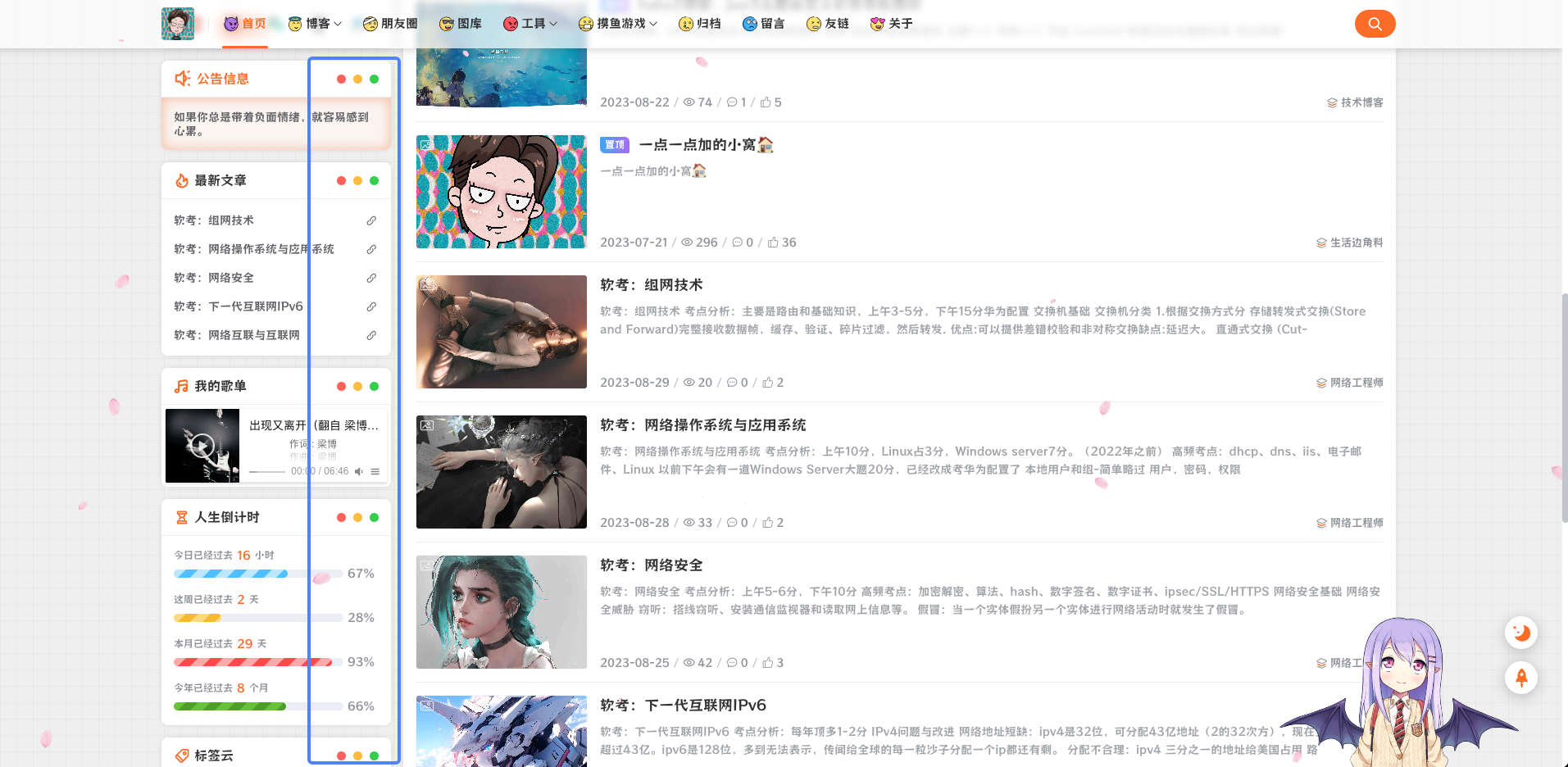Expand the 博客 dropdown menu

(316, 24)
